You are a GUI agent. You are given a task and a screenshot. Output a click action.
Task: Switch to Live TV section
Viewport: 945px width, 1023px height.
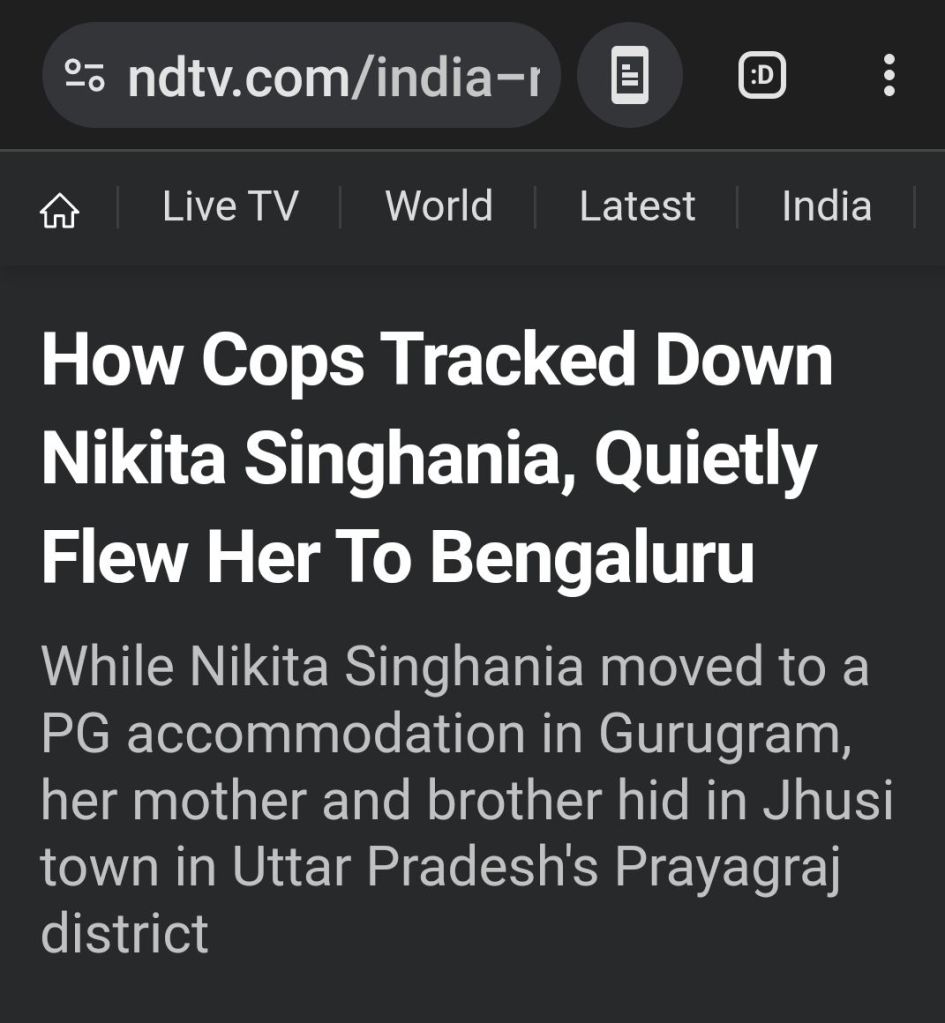(x=230, y=207)
